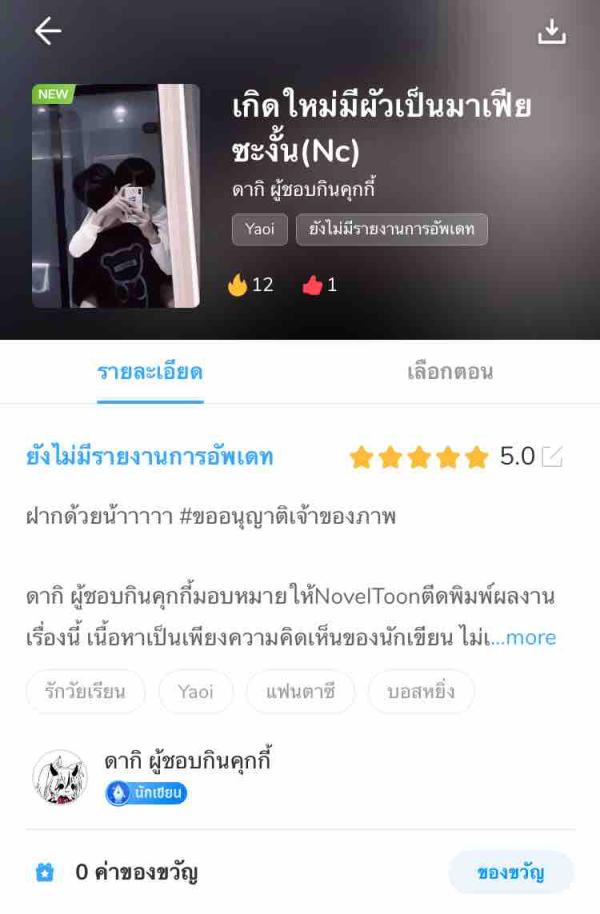This screenshot has width=600, height=914.
Task: Open the novel cover thumbnail
Action: coord(116,196)
